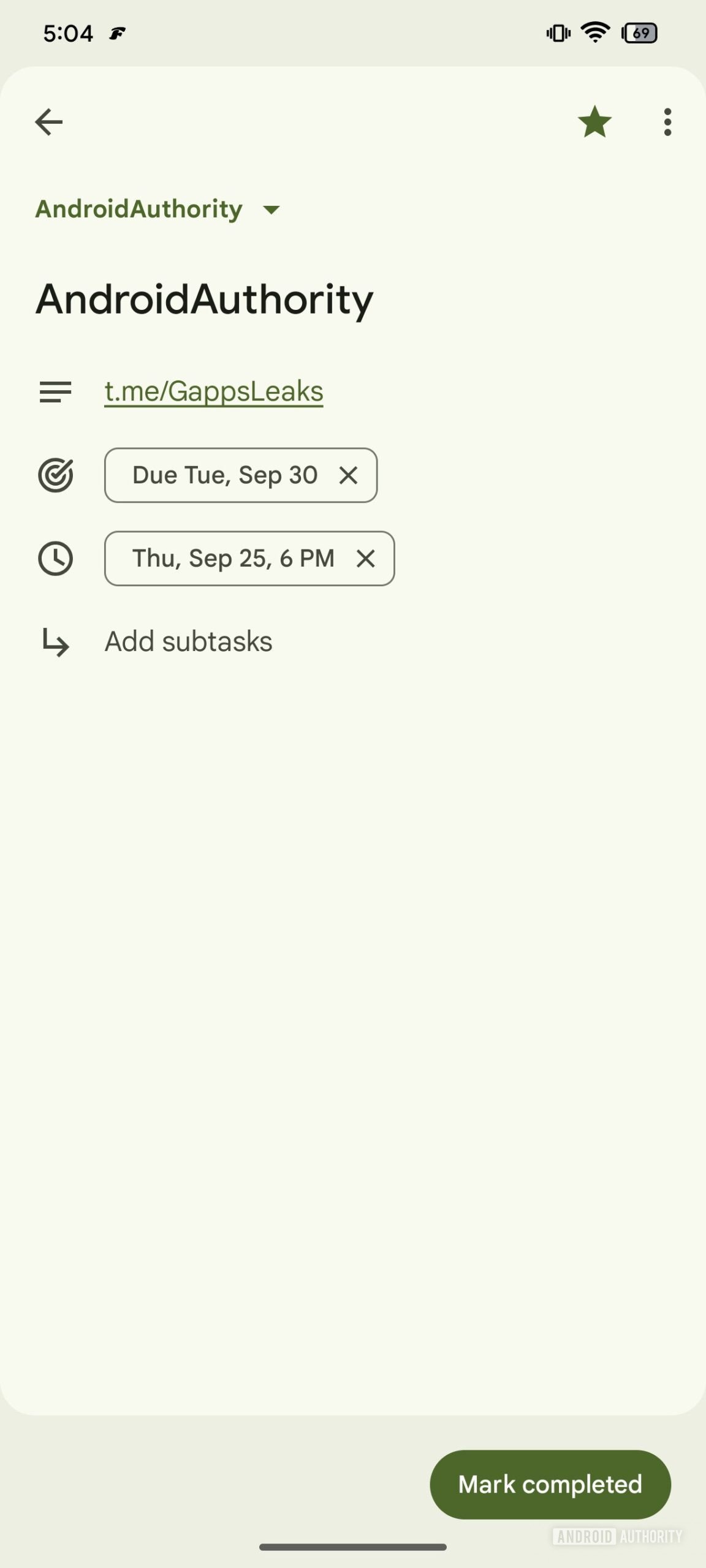
Task: Change the Due Tue, Sep 30 deadline
Action: coord(224,475)
